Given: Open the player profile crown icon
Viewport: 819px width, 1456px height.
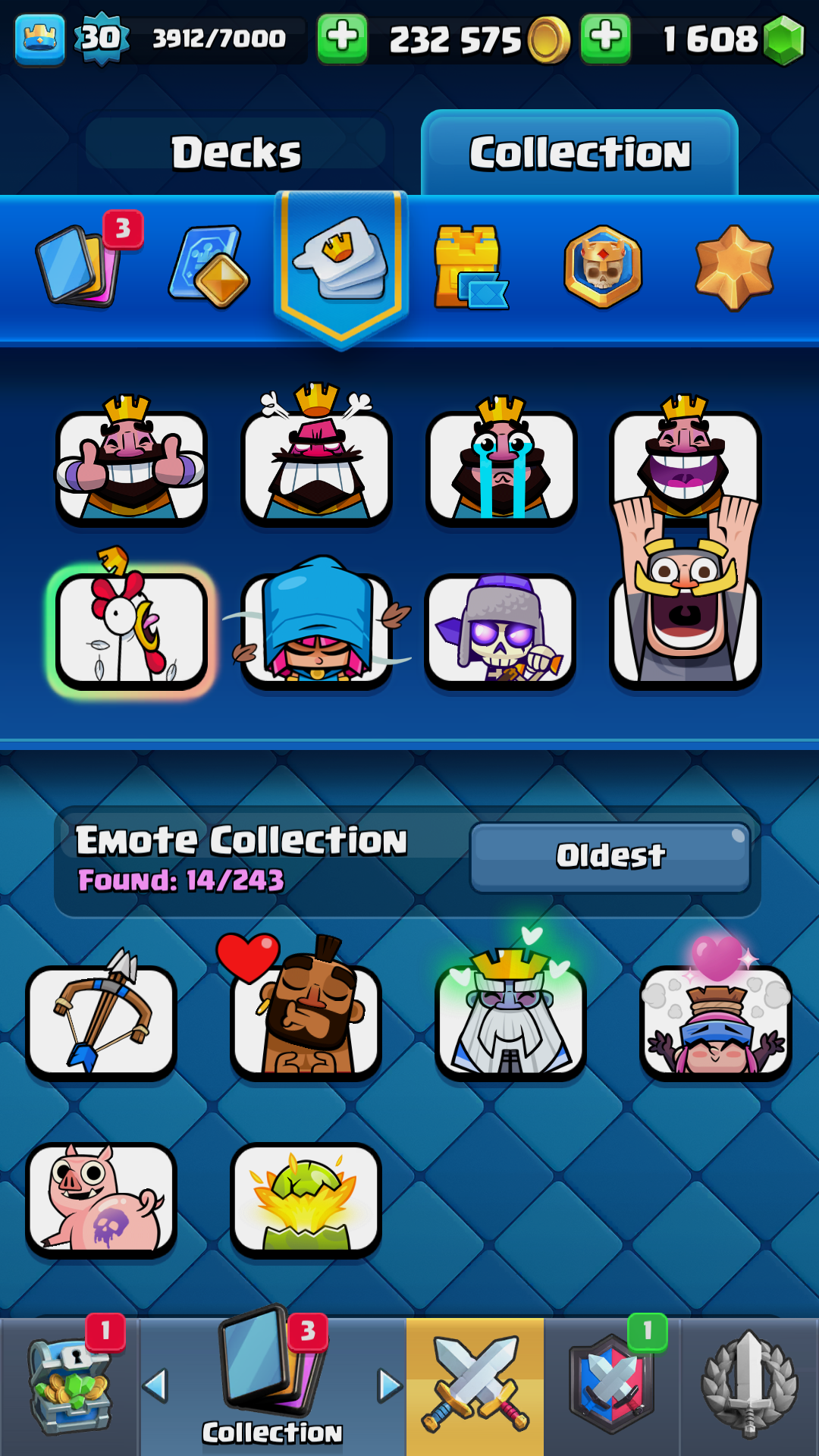Looking at the screenshot, I should point(39,38).
